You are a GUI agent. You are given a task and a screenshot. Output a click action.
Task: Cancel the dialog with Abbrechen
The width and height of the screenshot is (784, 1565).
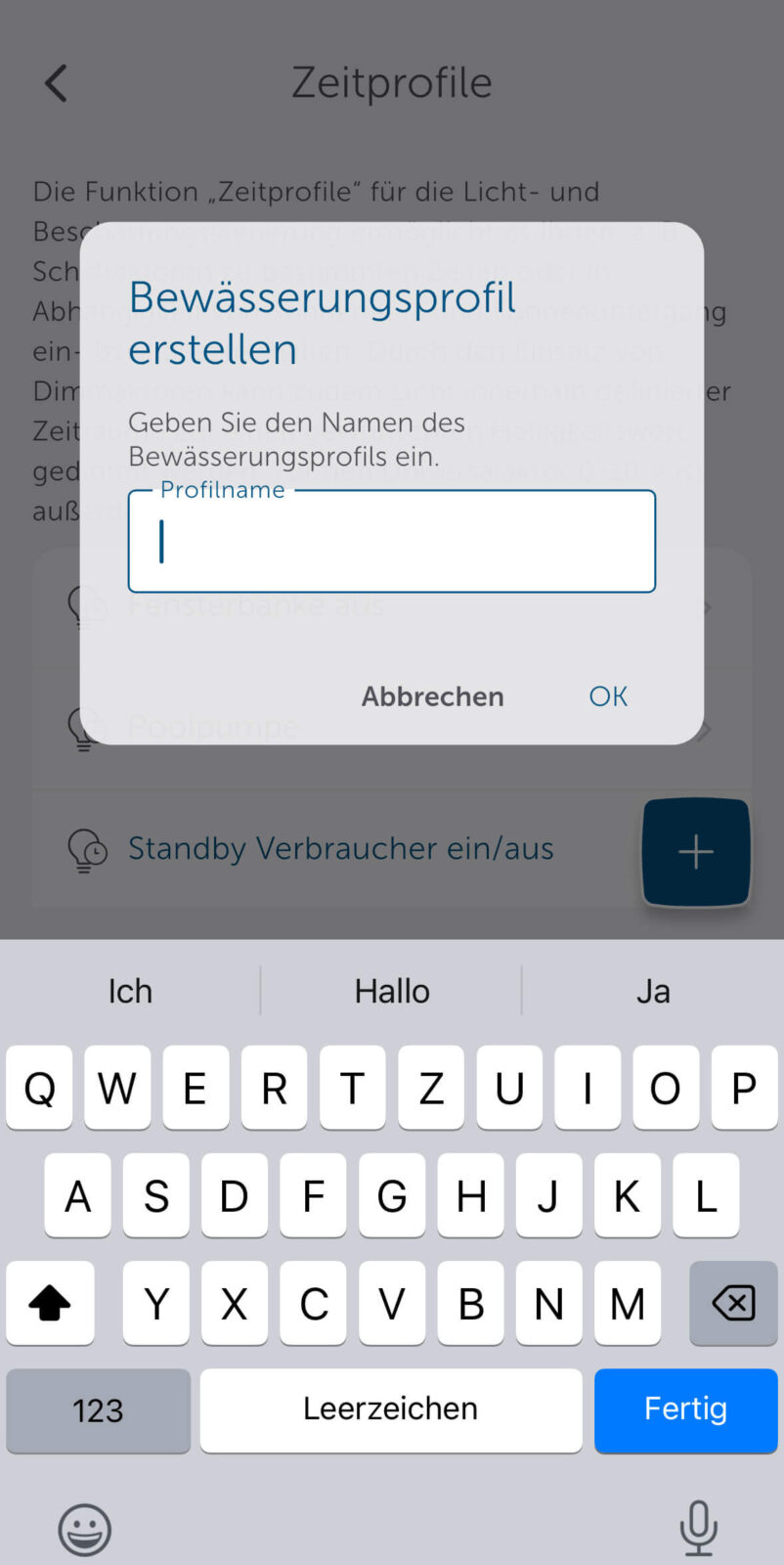(x=433, y=696)
